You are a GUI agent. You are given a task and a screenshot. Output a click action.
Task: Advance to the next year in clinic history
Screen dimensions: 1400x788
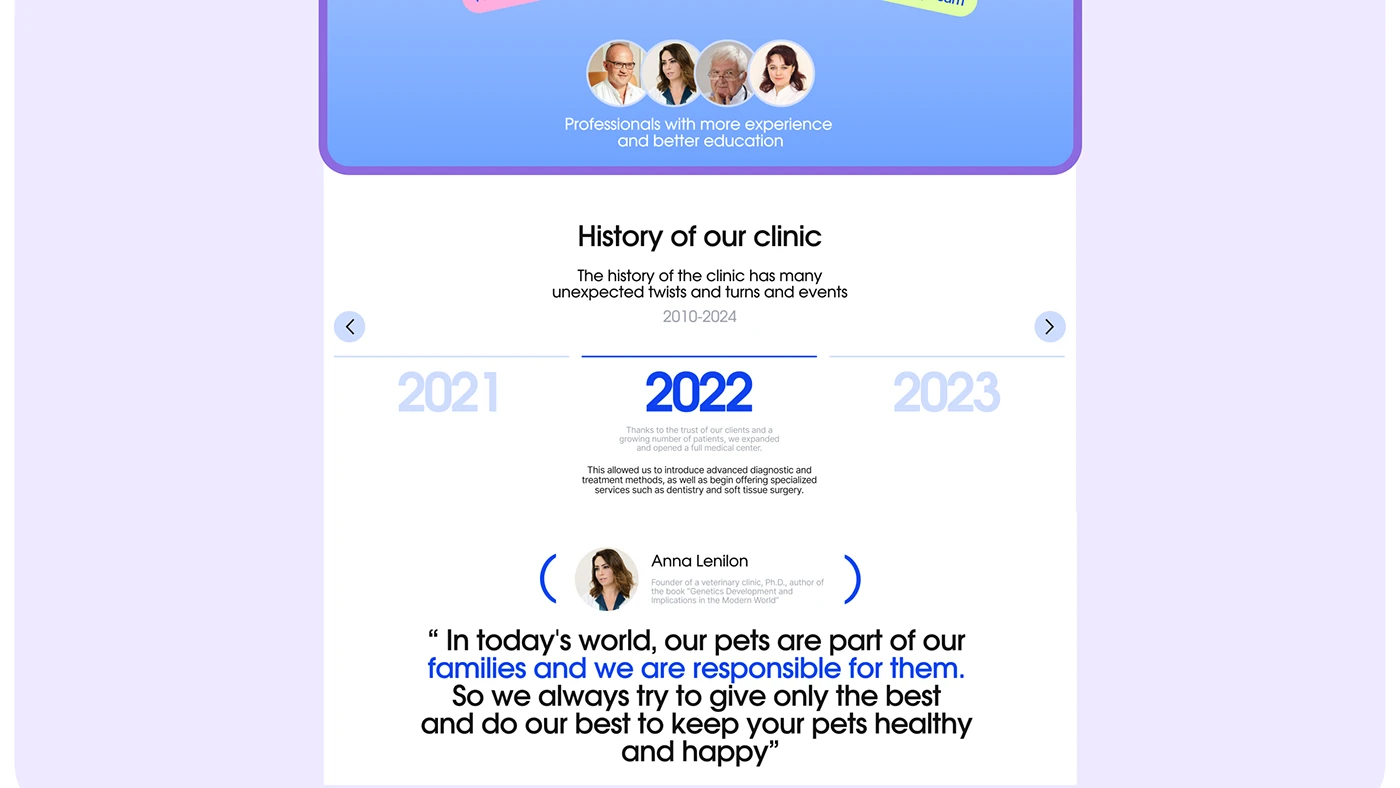[1049, 327]
